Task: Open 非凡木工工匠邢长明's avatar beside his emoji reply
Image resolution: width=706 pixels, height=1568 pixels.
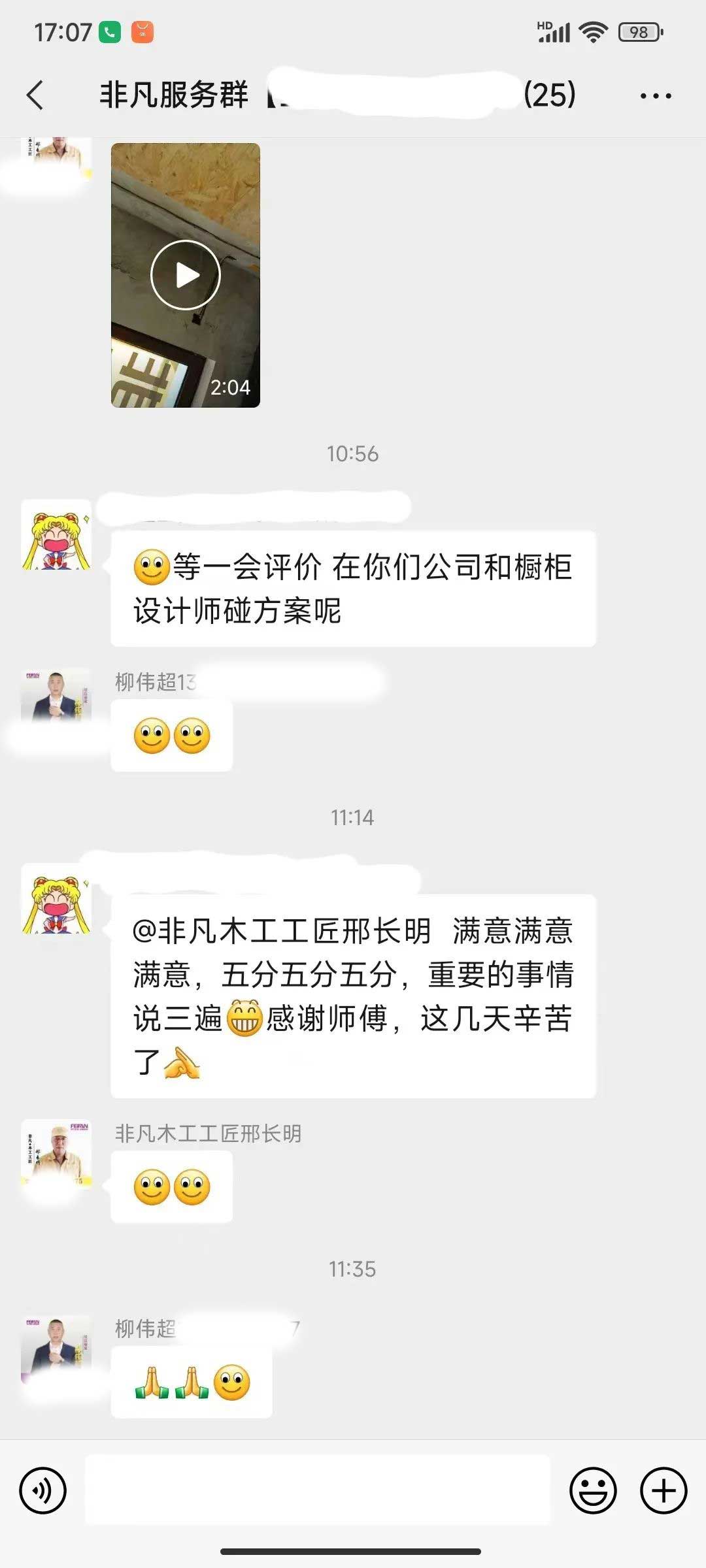Action: pos(56,1154)
